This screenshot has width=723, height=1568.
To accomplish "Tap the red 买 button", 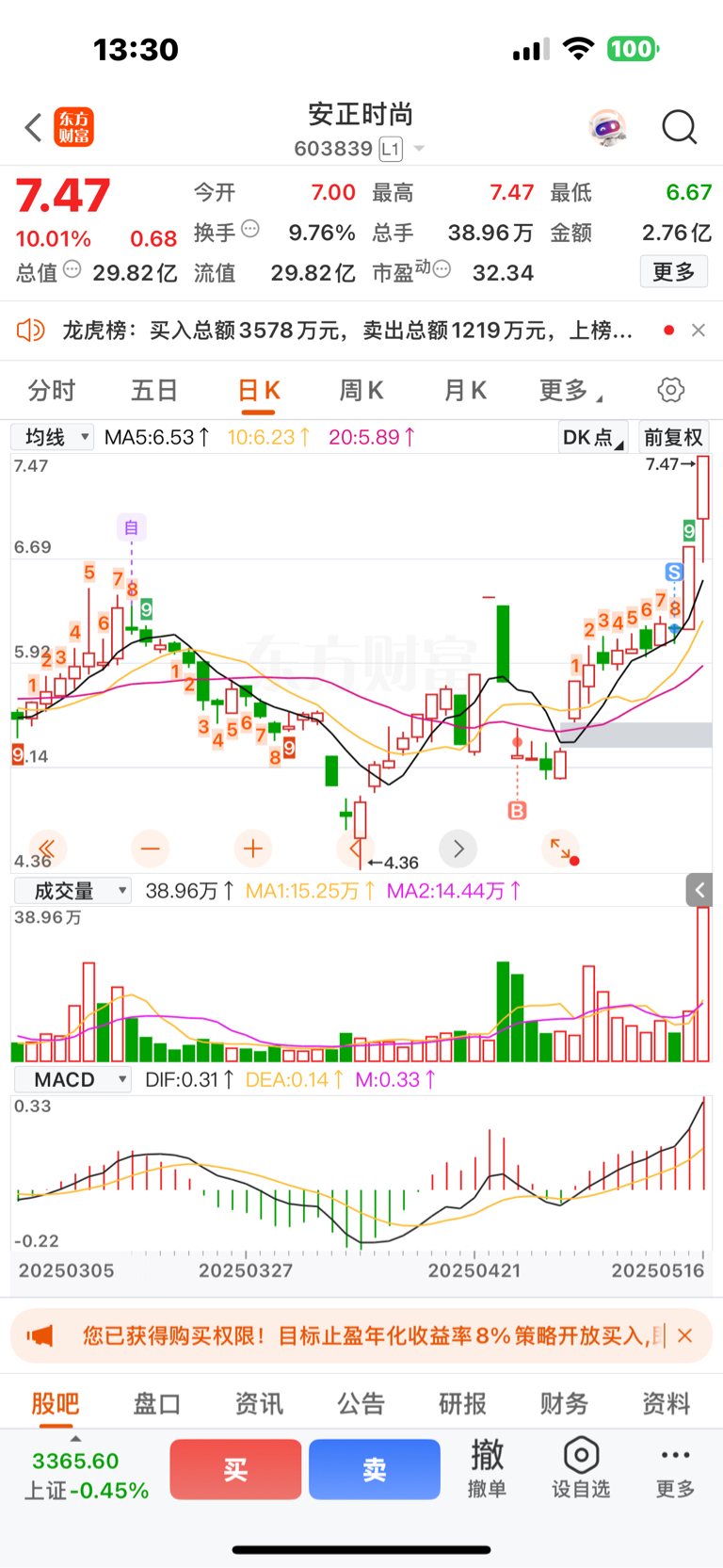I will [235, 1469].
